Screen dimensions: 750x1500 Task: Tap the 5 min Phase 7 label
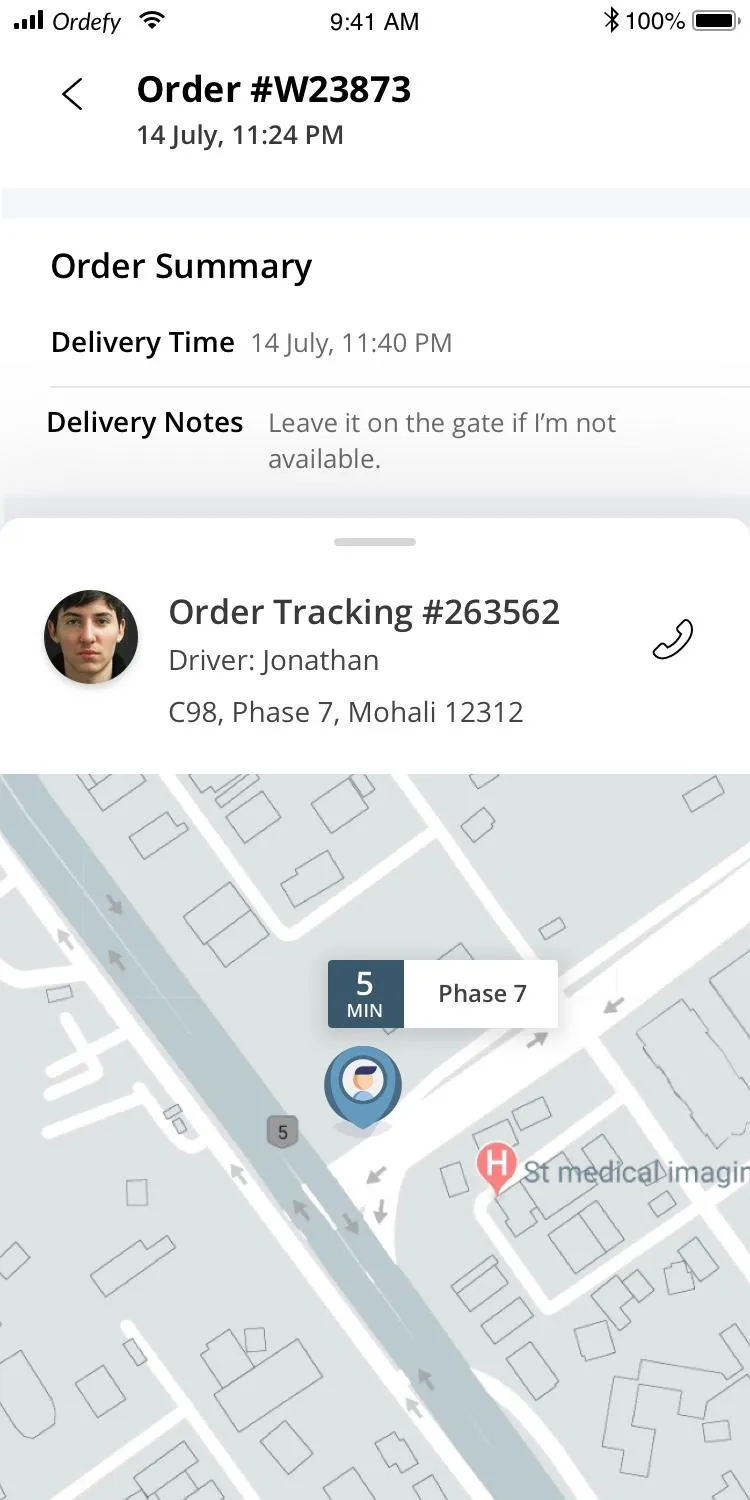[442, 994]
